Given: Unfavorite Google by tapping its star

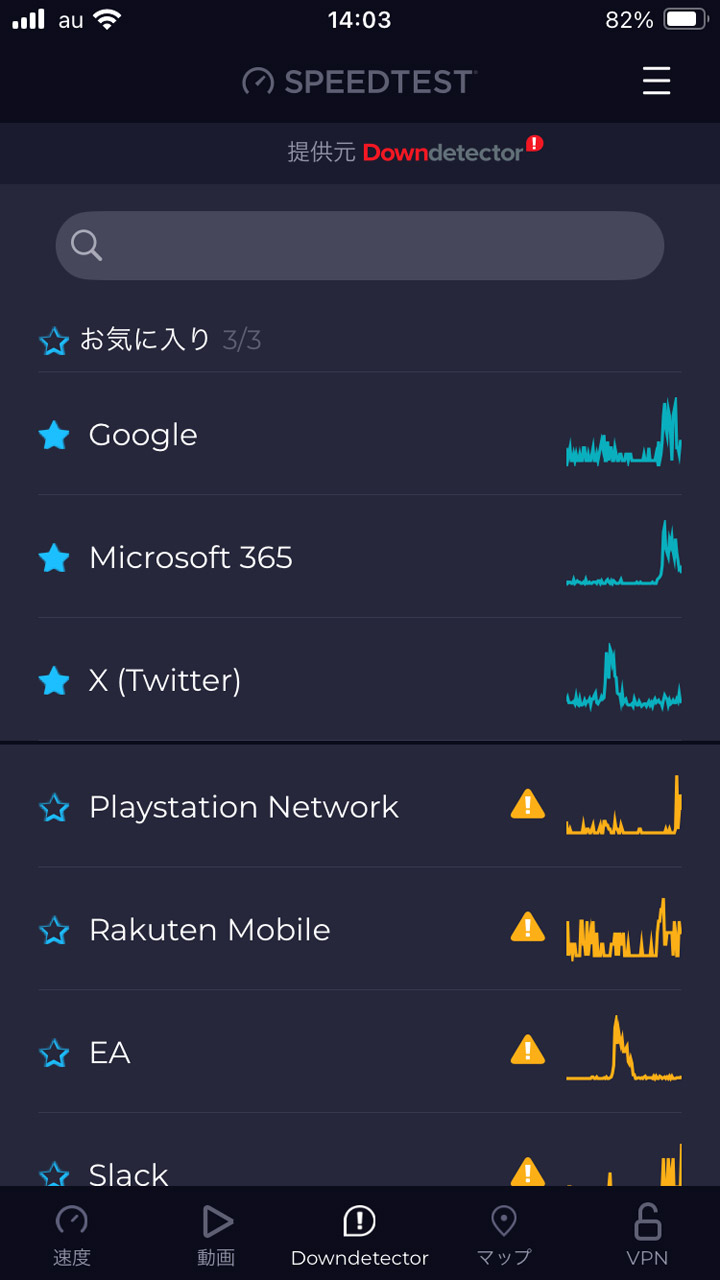Looking at the screenshot, I should tap(53, 435).
